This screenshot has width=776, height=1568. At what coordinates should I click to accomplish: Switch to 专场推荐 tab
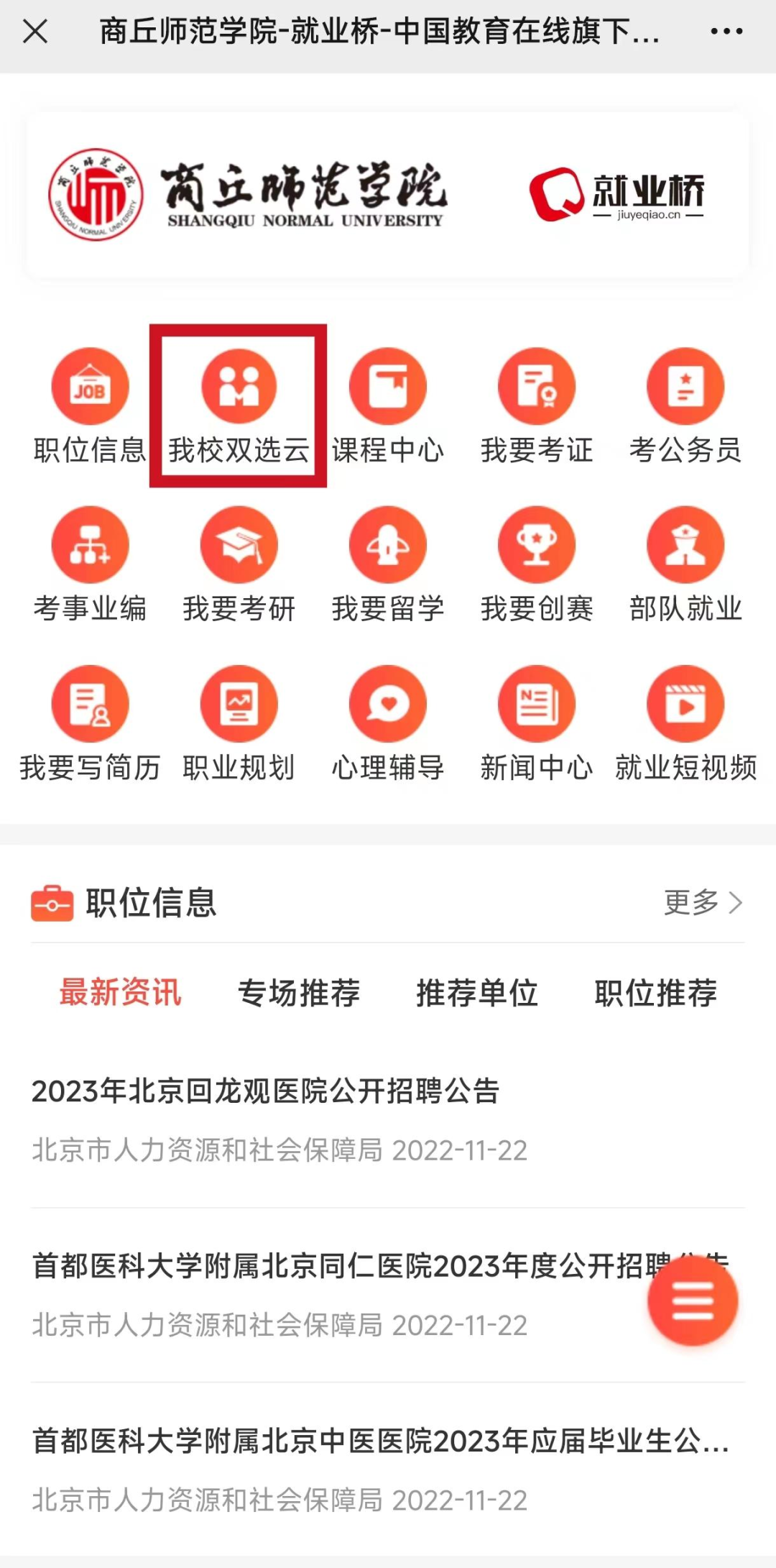click(x=299, y=993)
